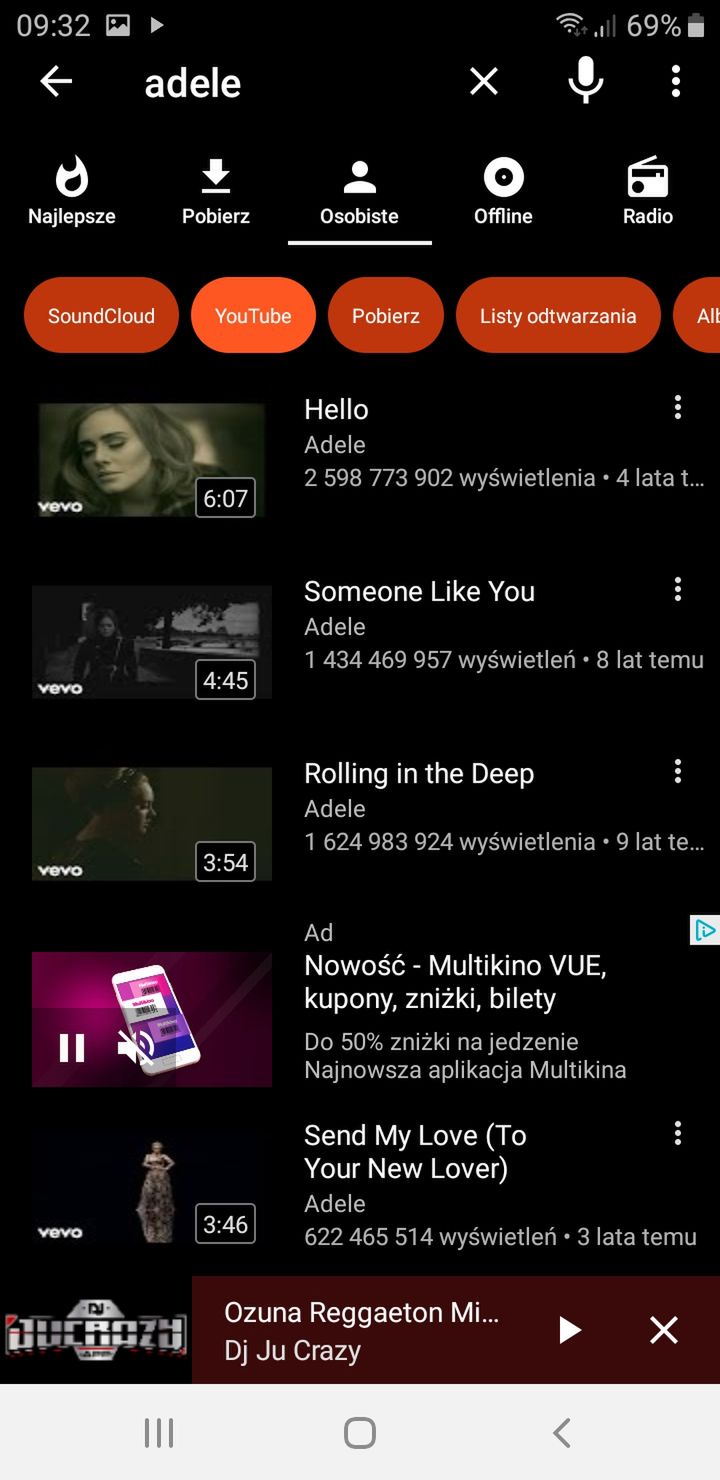Select the SoundCloud filter chip
This screenshot has width=720, height=1480.
click(101, 316)
